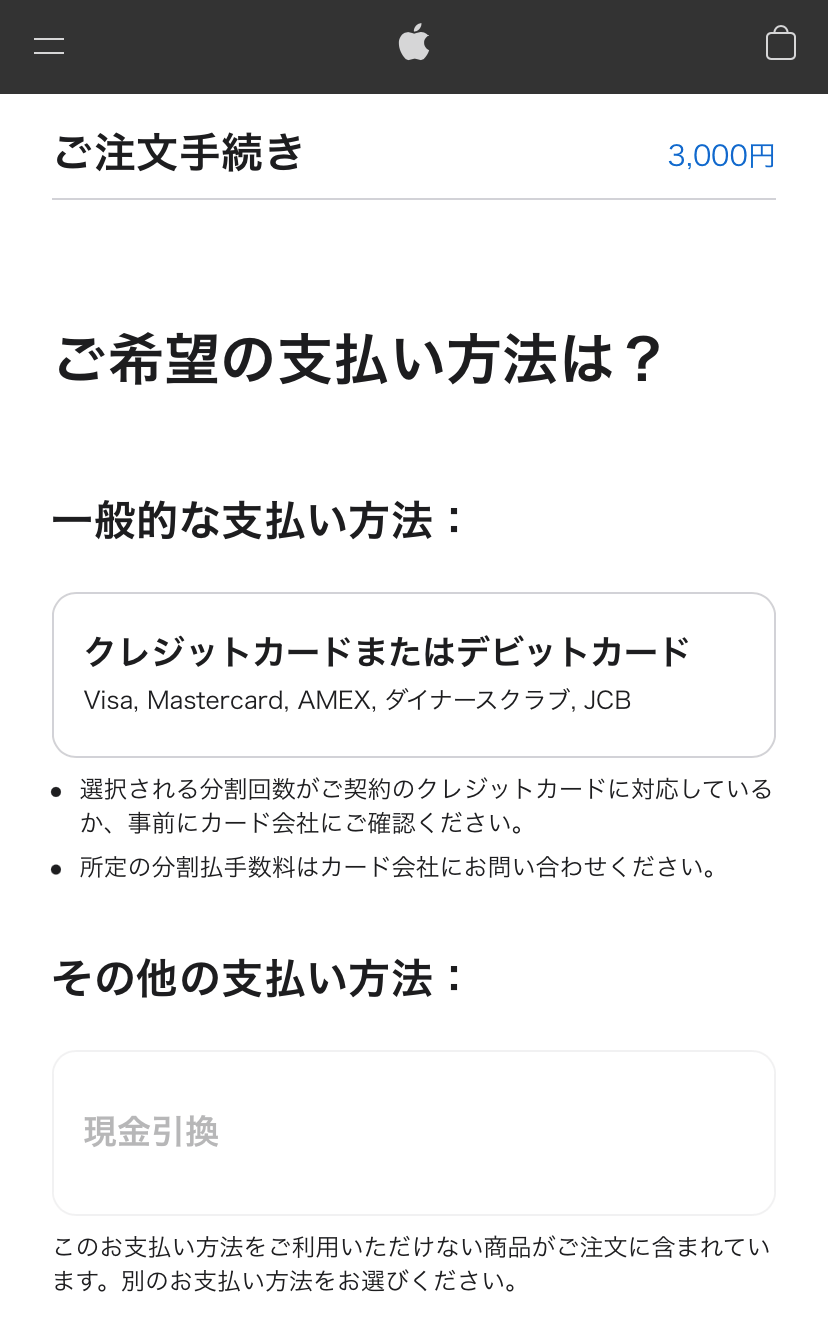
Task: Choose the 現金引換 payment method
Action: [x=414, y=1132]
